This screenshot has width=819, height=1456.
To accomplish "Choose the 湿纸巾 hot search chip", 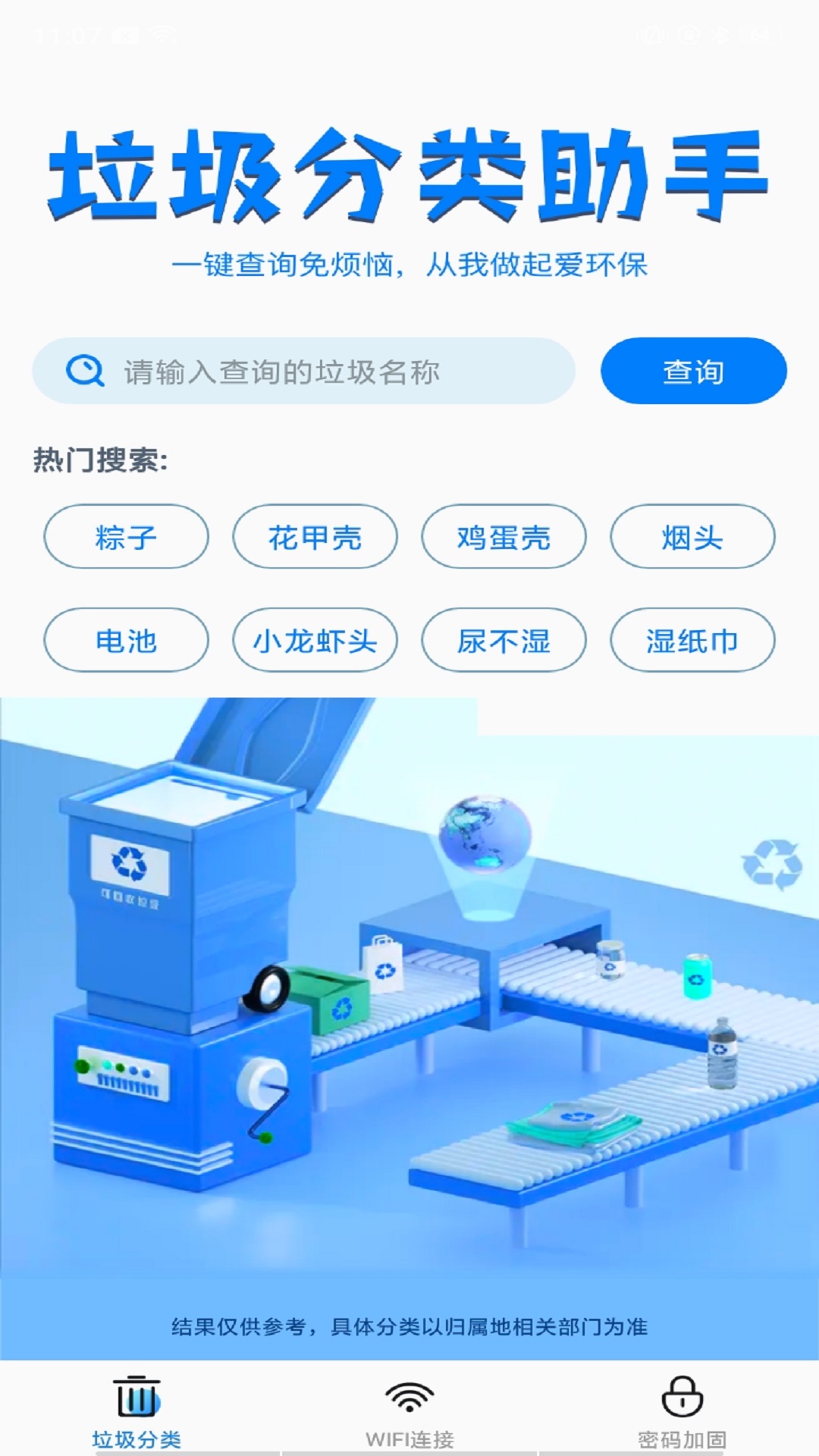I will [x=692, y=641].
